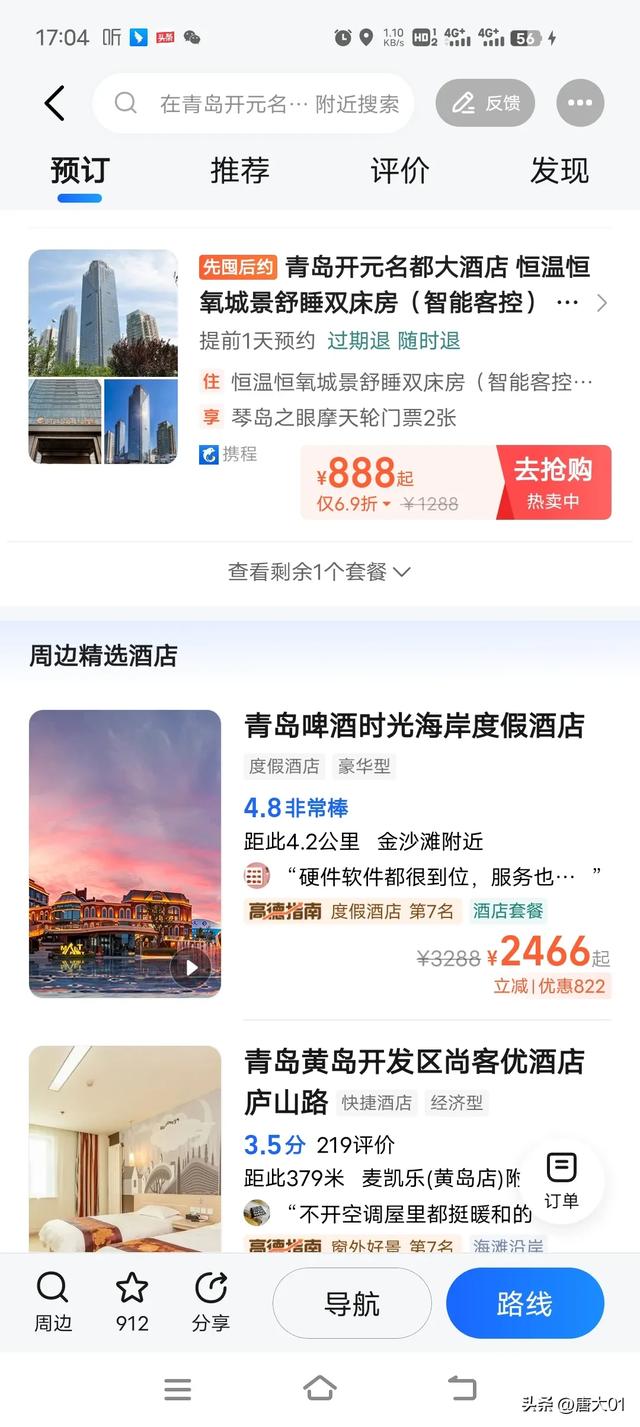The width and height of the screenshot is (640, 1427).
Task: Tap the blue 路线 route button
Action: pos(525,1304)
